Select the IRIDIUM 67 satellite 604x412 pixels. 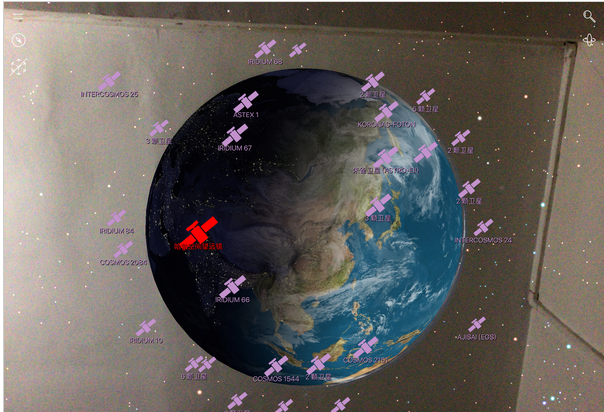pyautogui.click(x=235, y=135)
